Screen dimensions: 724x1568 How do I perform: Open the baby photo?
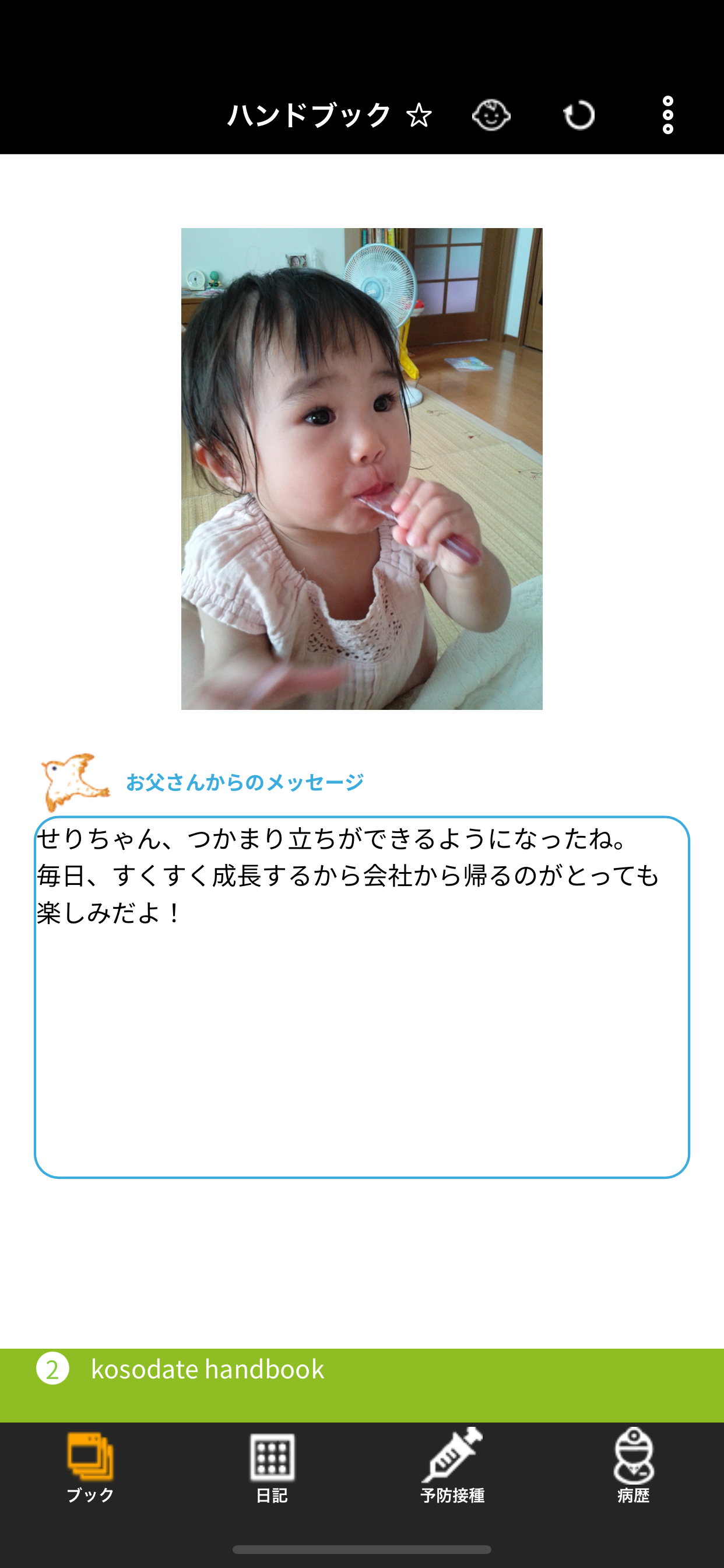(x=361, y=468)
